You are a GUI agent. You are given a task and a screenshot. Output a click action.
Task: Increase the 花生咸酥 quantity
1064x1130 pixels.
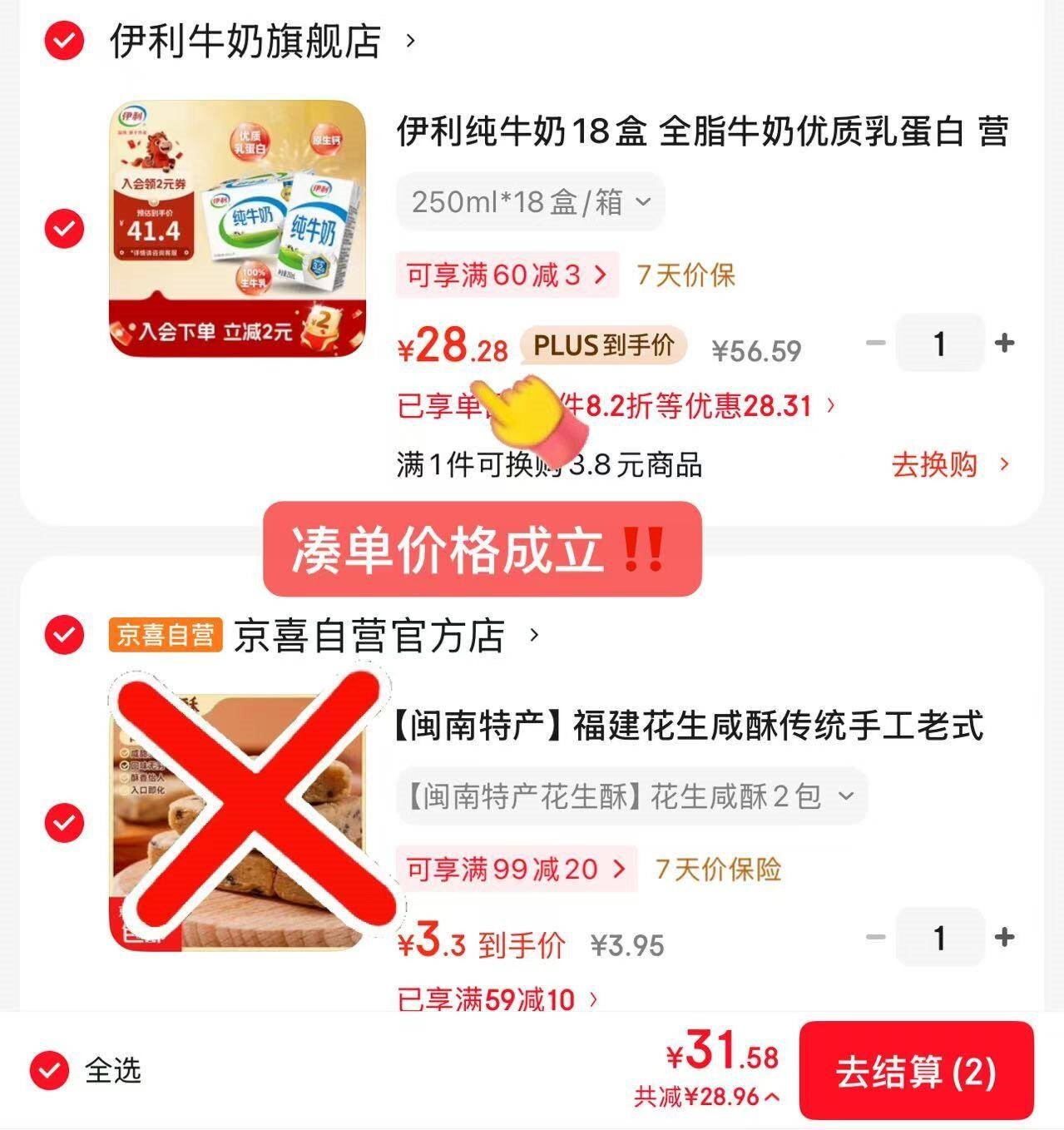click(1005, 938)
